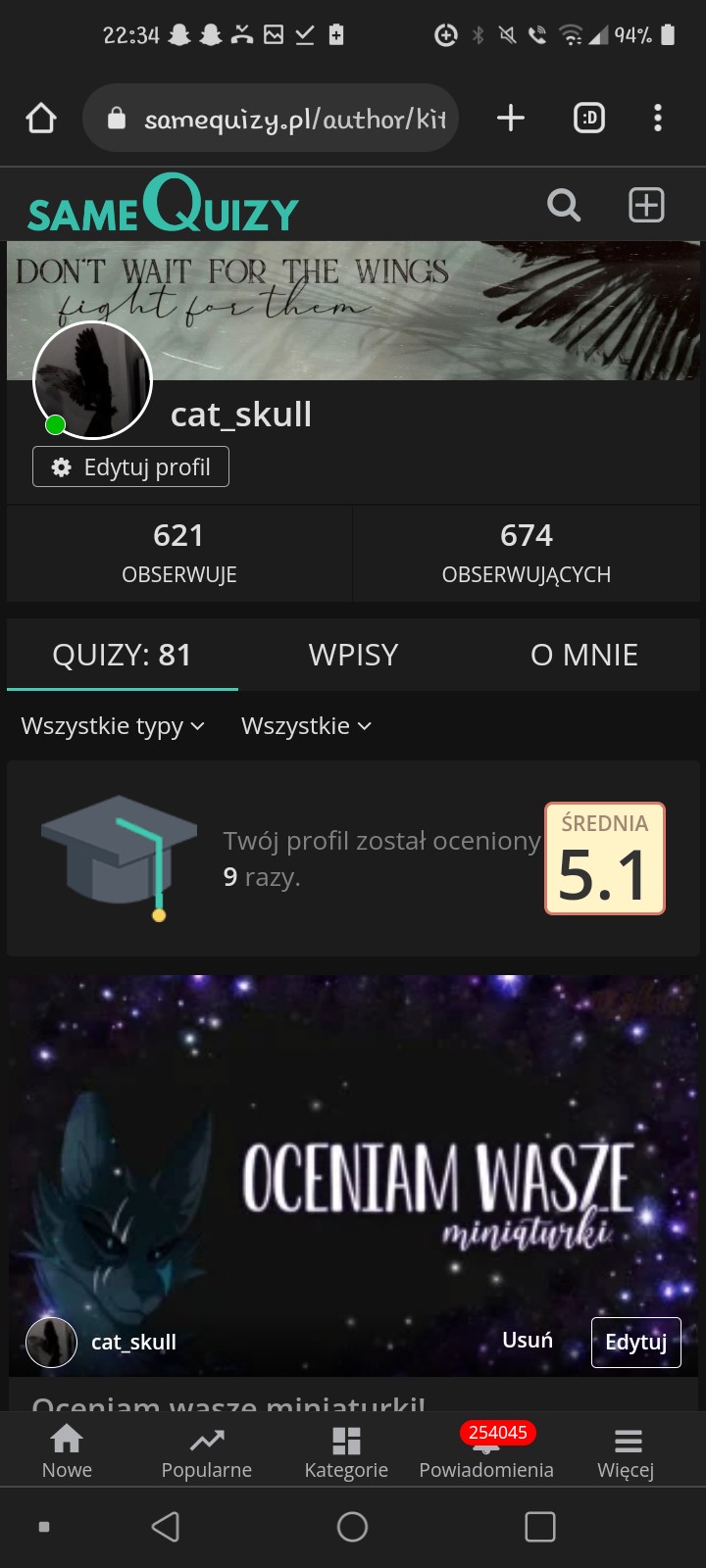Select the QUIZY: 81 tab
The width and height of the screenshot is (706, 1568).
coord(122,655)
